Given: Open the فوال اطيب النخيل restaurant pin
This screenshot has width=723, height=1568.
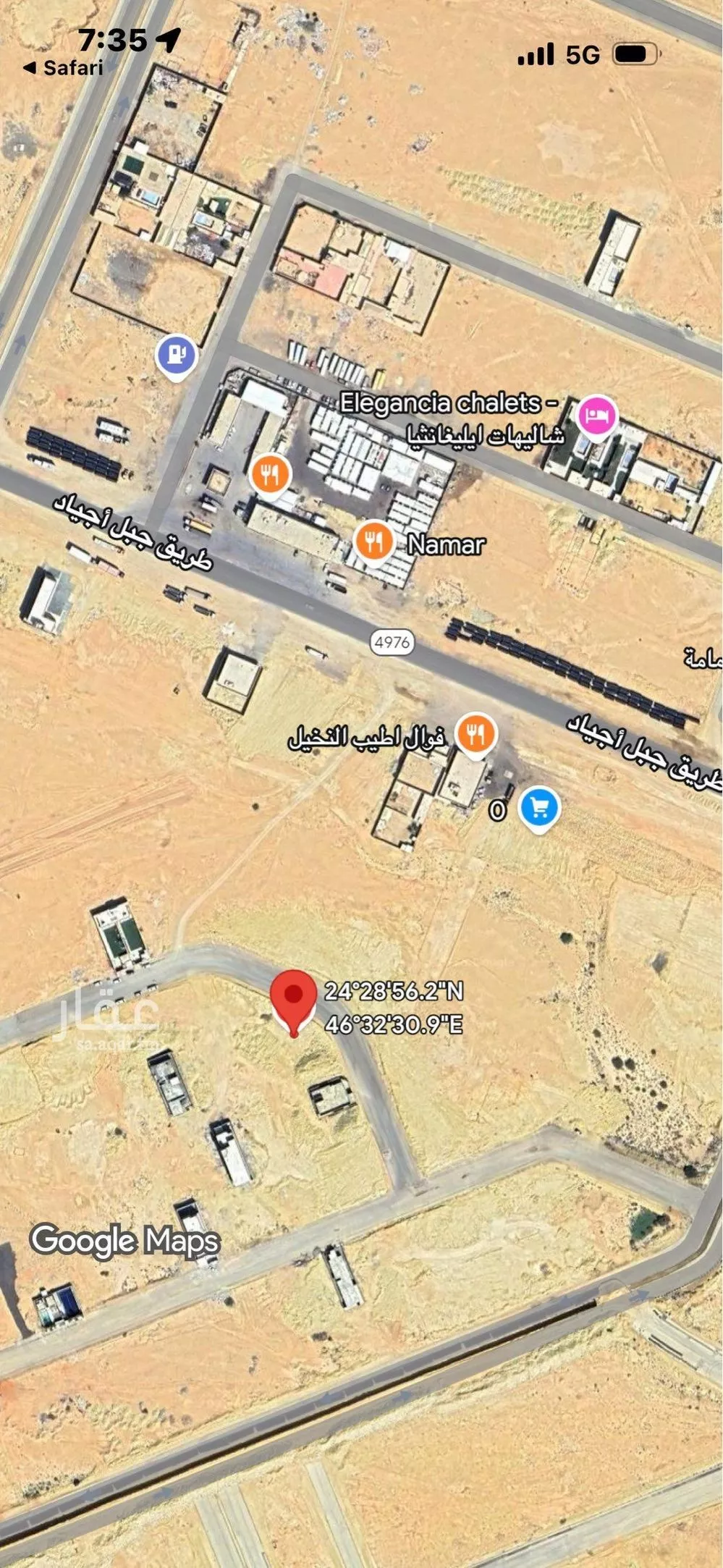Looking at the screenshot, I should point(475,734).
